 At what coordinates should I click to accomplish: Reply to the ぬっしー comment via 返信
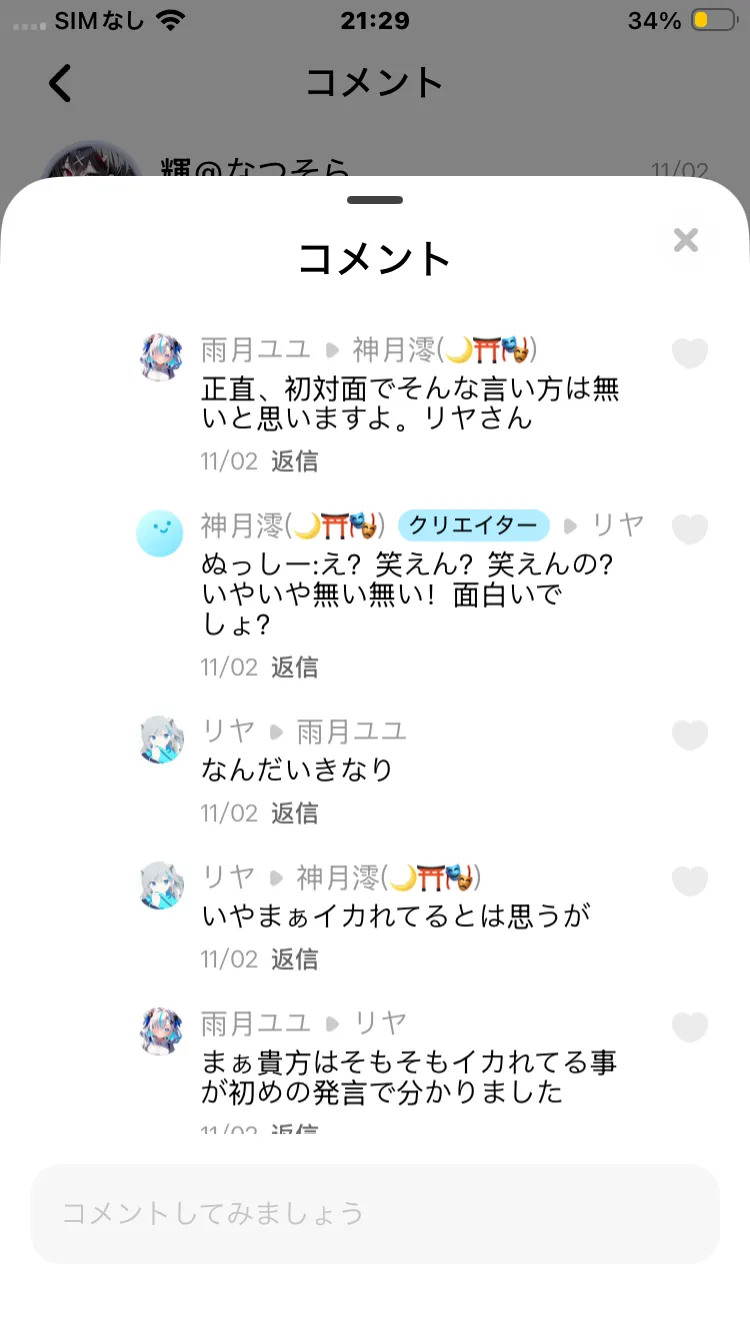click(x=295, y=667)
